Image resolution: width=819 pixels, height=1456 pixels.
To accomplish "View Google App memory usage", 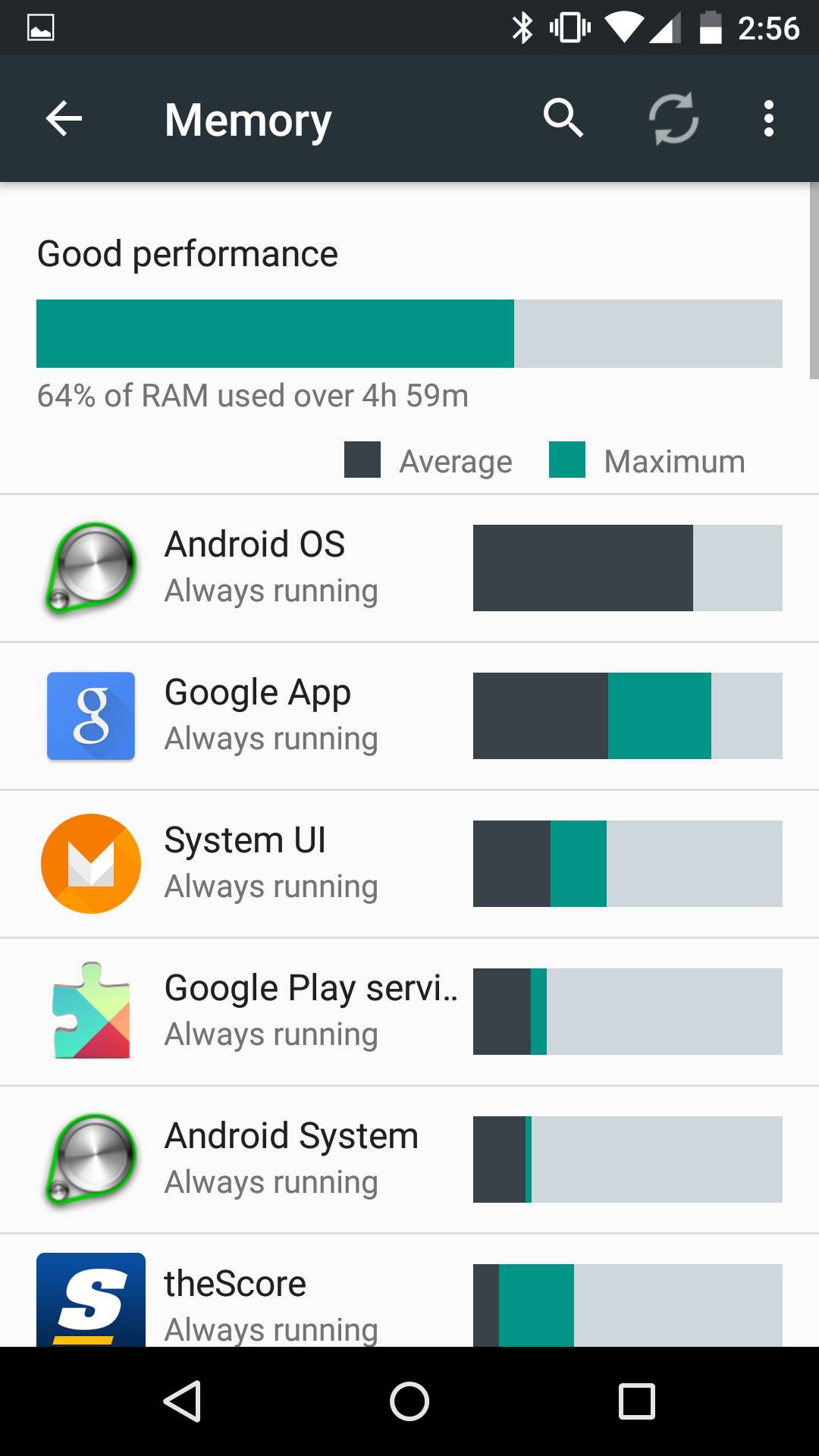I will (x=409, y=716).
